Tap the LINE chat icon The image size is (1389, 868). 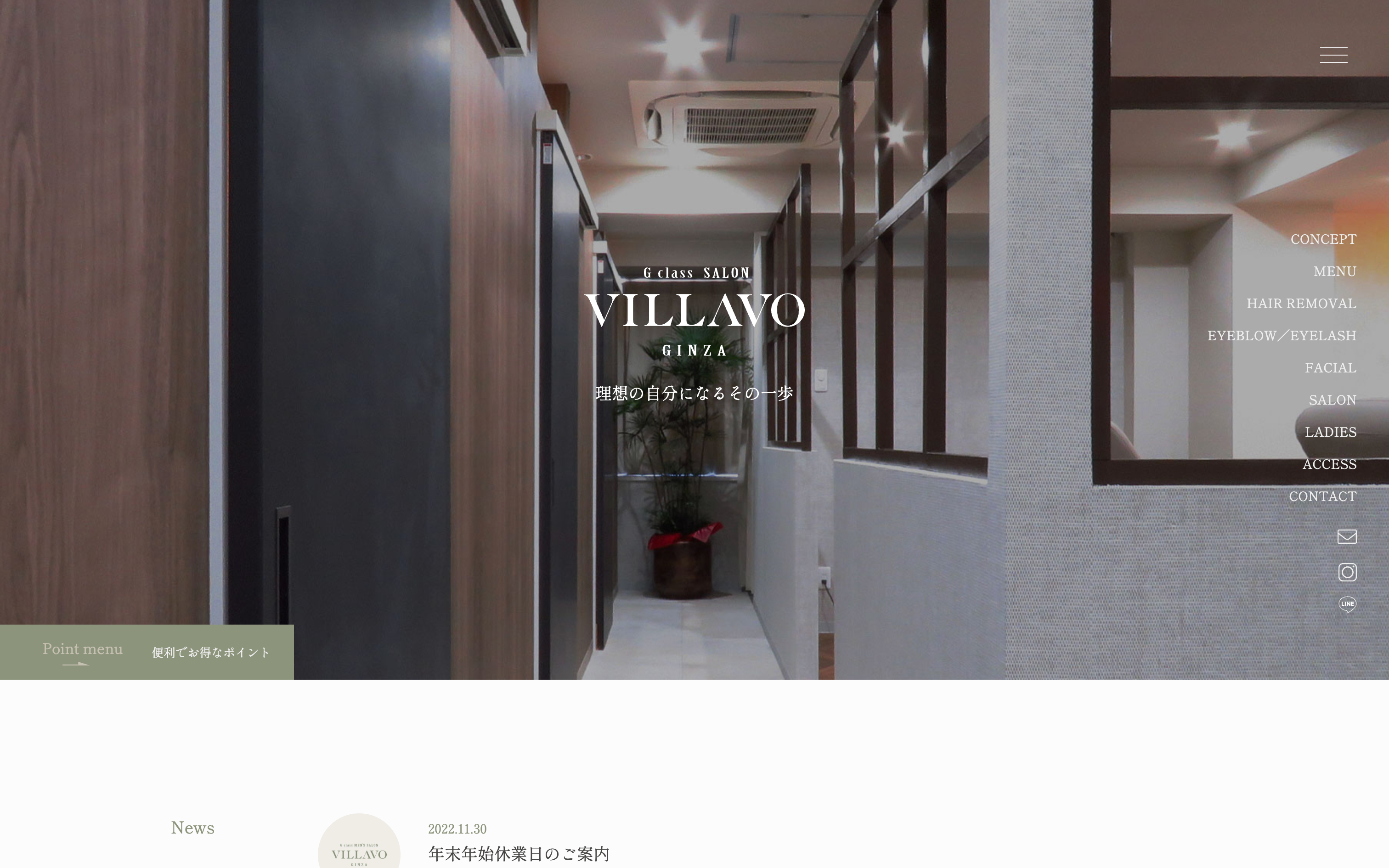point(1347,604)
